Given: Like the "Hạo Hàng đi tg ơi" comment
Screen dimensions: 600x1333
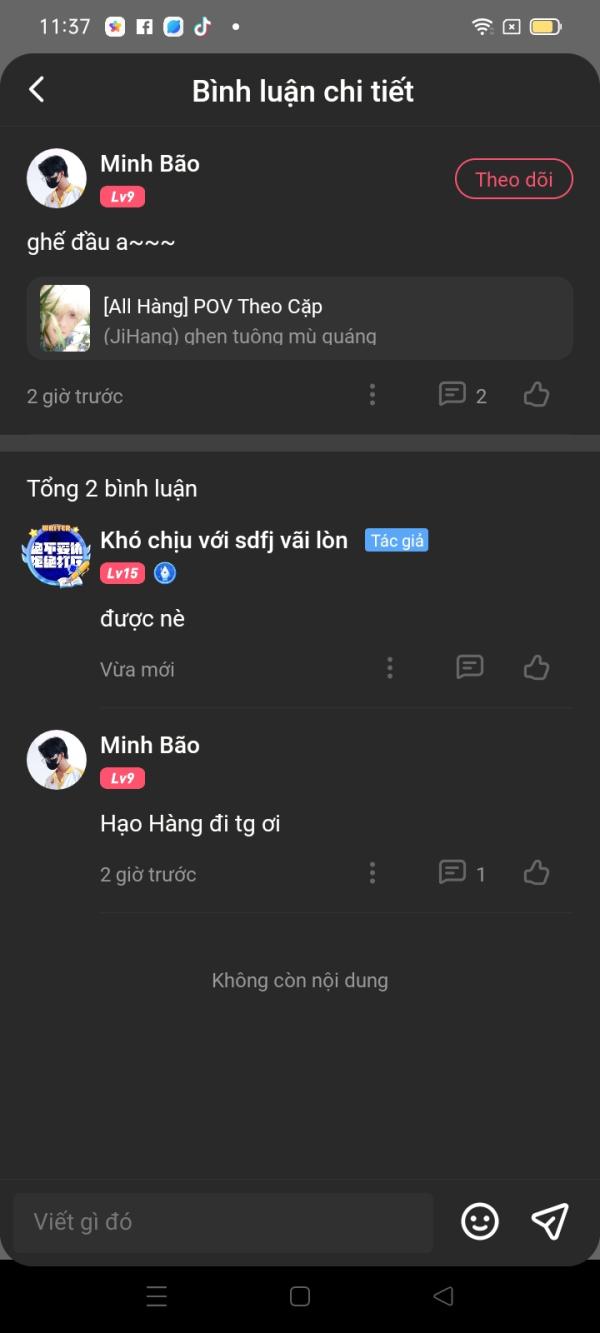Looking at the screenshot, I should tap(537, 873).
